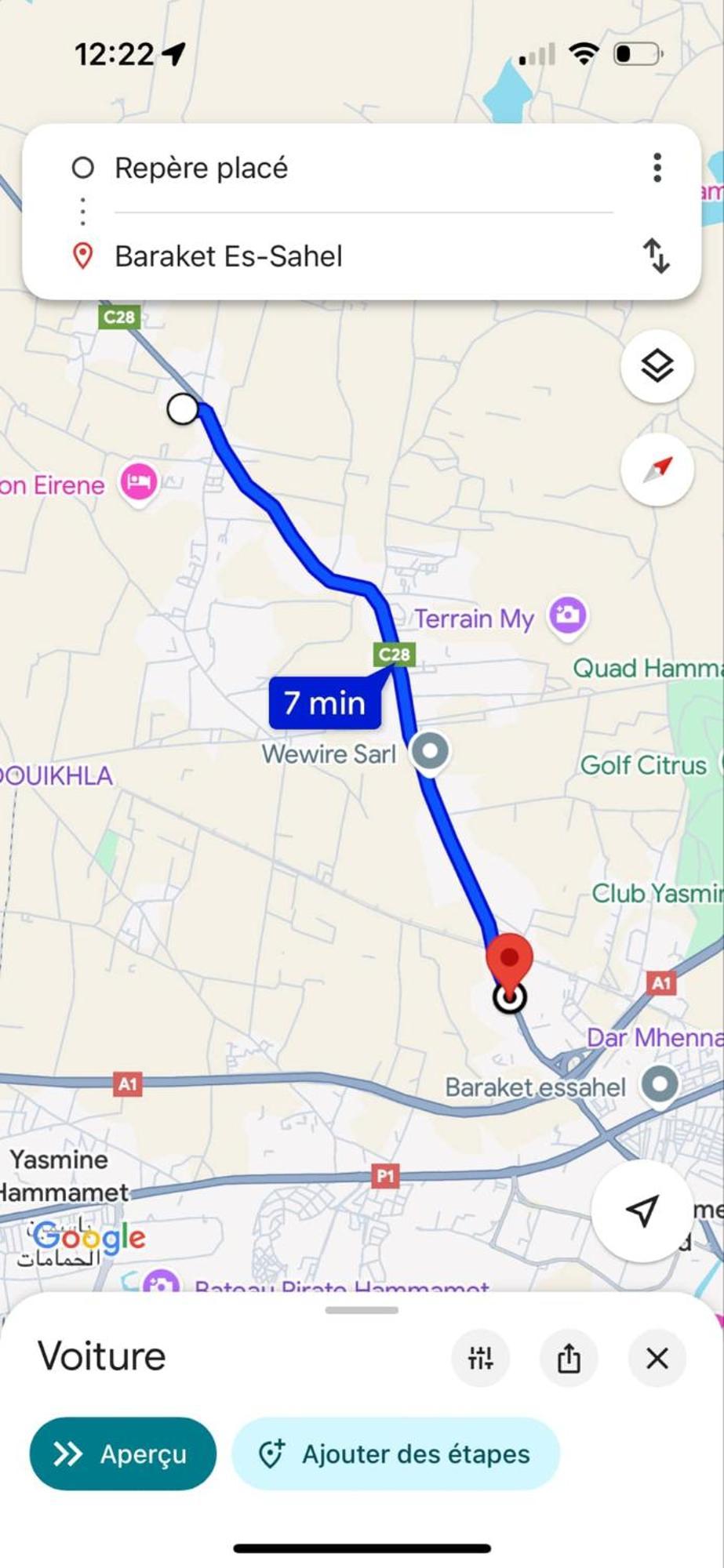Center map on my location
Viewport: 724px width, 1568px height.
(x=642, y=1210)
